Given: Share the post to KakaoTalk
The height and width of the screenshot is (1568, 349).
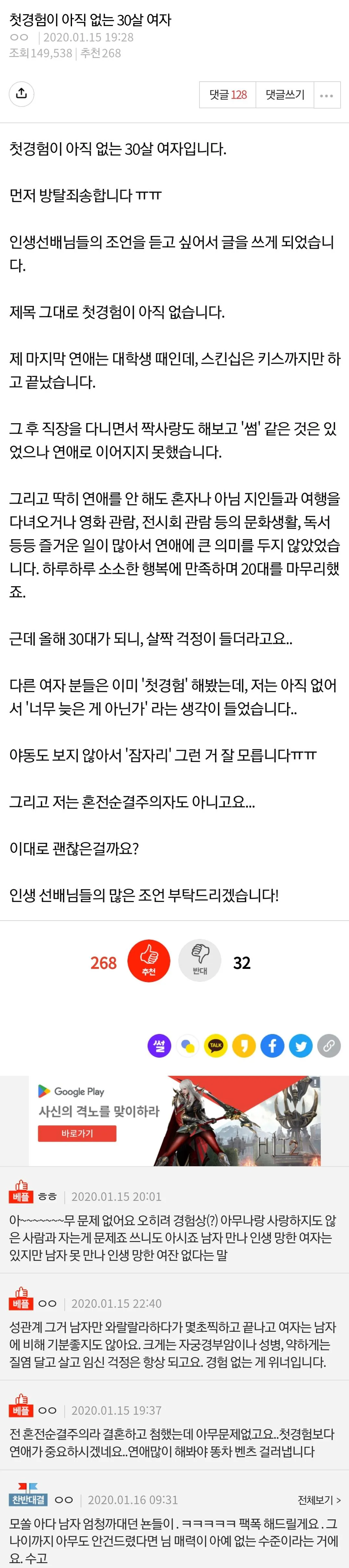Looking at the screenshot, I should click(x=216, y=1046).
